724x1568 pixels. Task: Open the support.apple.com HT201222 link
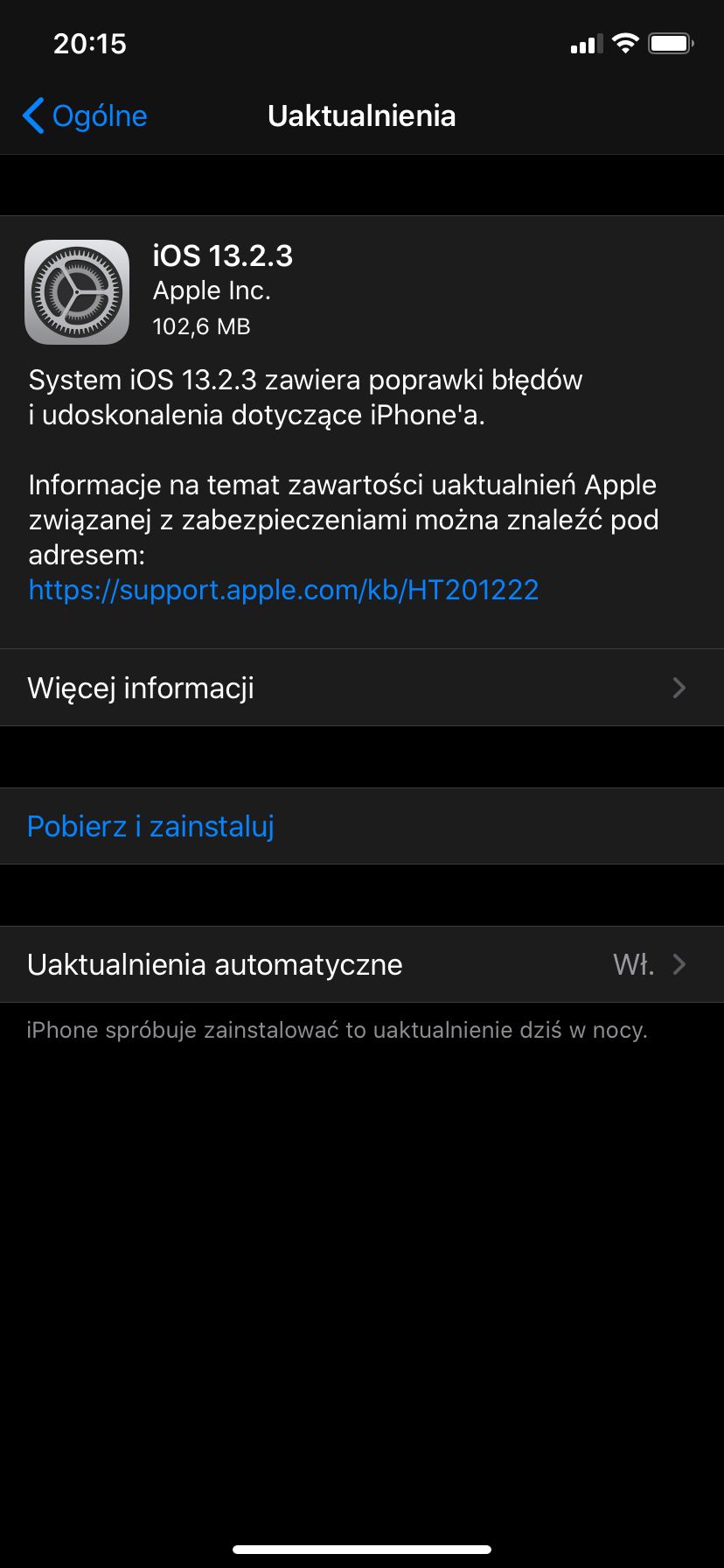[x=283, y=590]
